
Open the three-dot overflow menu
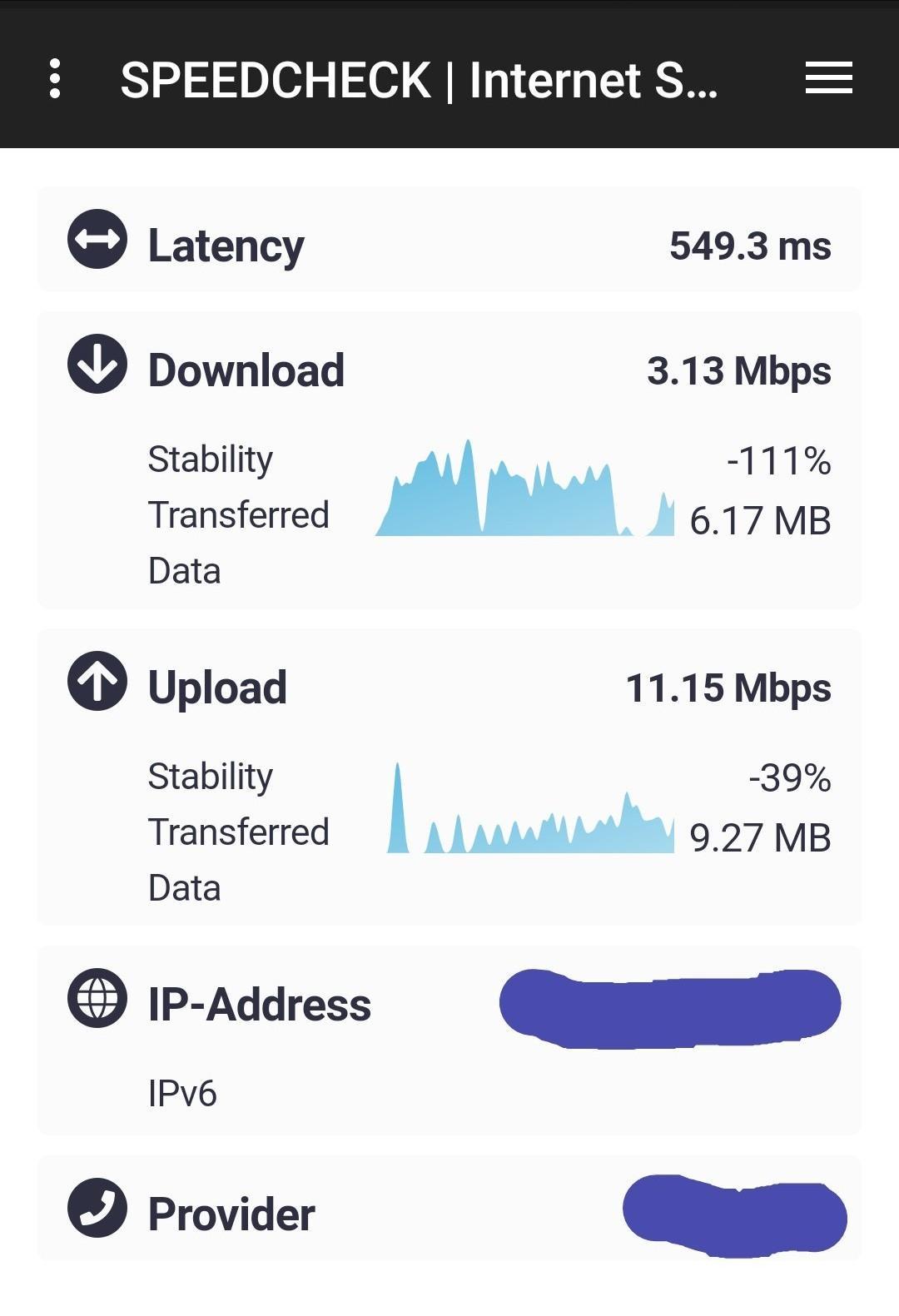[55, 80]
